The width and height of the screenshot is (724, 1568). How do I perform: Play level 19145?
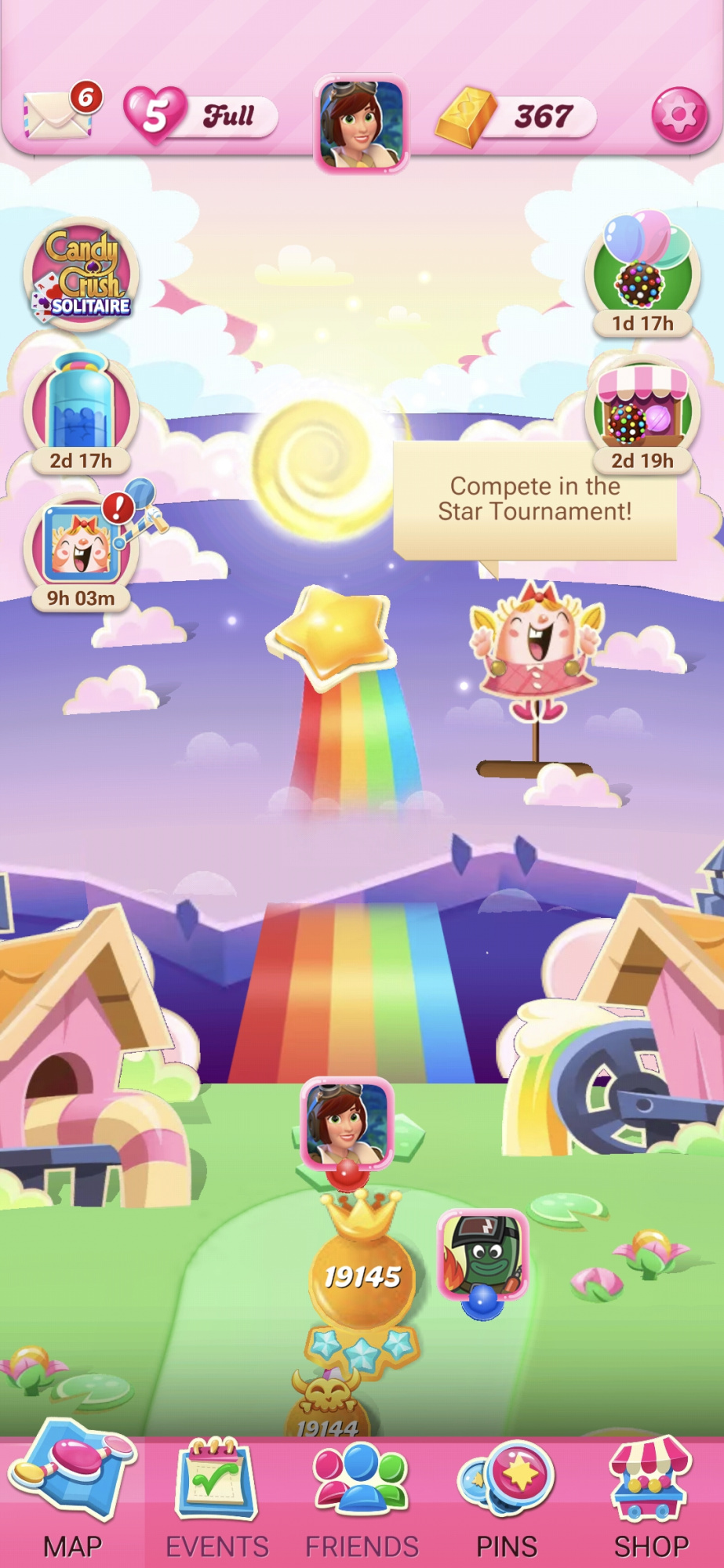(362, 1276)
